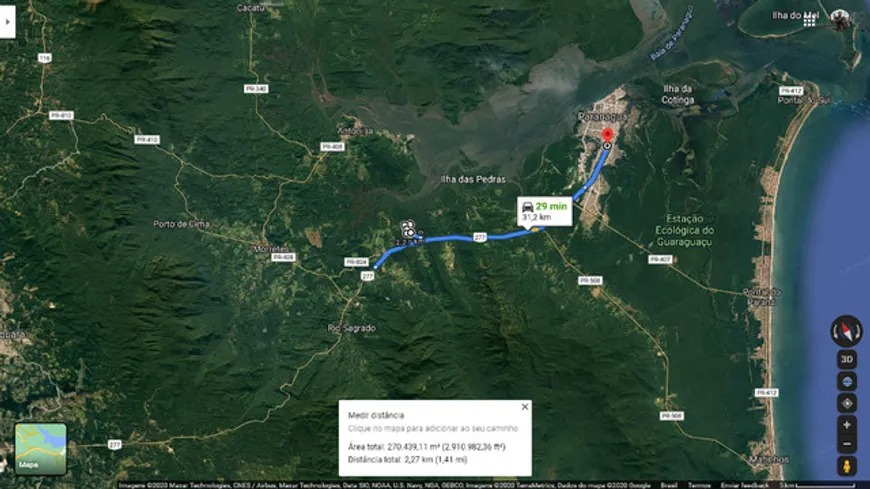The image size is (870, 489).
Task: Reset the compass orientation
Action: tap(846, 330)
